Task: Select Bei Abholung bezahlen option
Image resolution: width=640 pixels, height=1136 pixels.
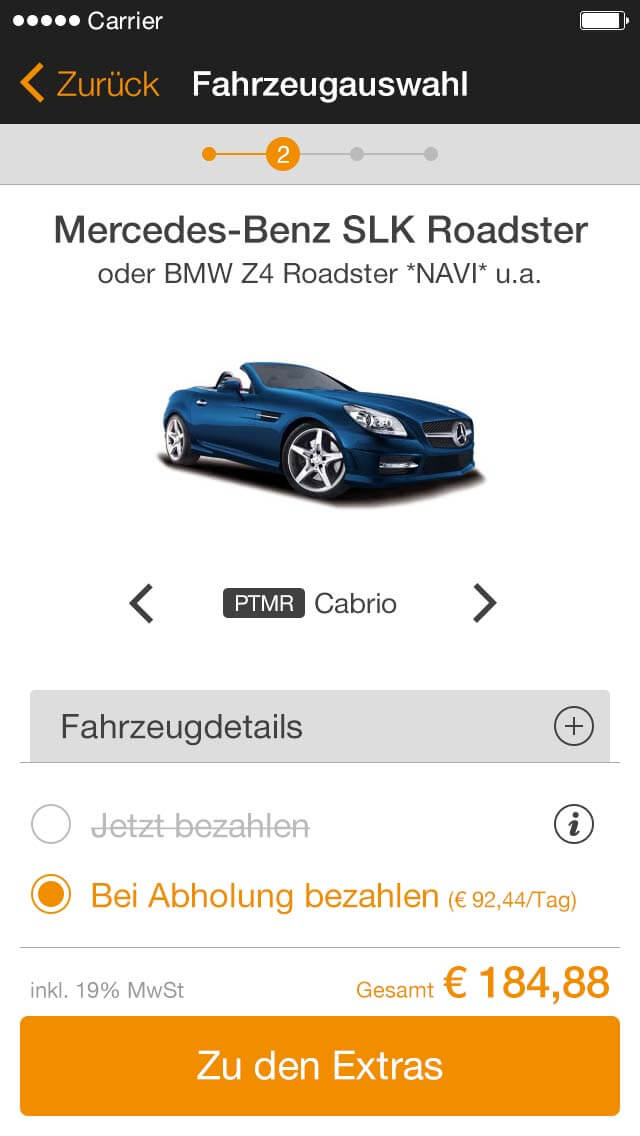Action: 51,895
